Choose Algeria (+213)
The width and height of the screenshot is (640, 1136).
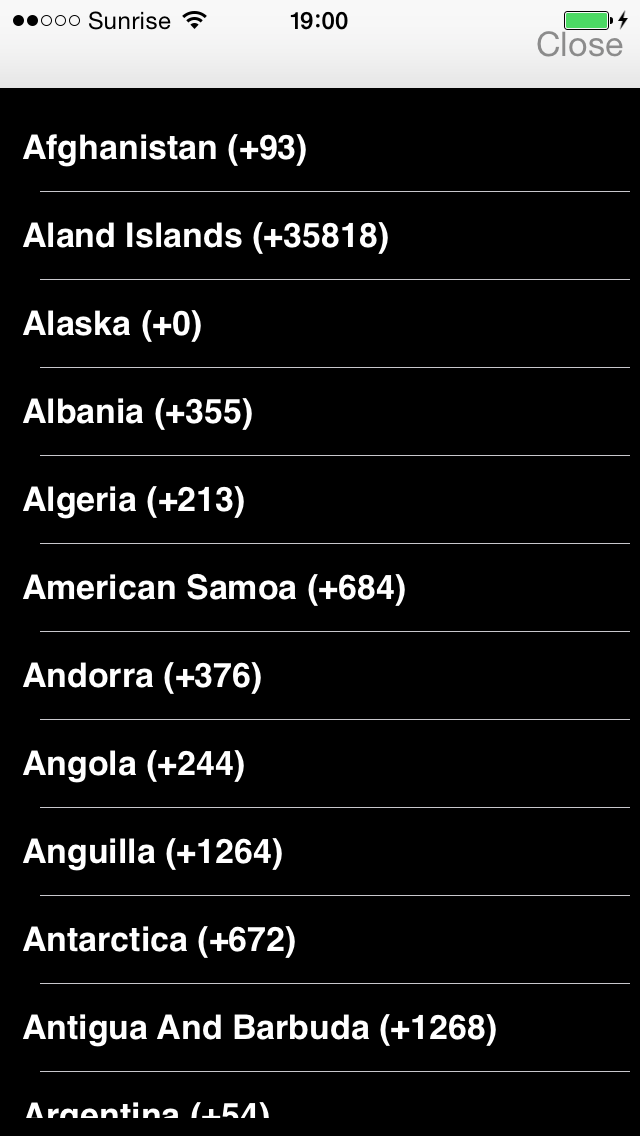[x=320, y=500]
